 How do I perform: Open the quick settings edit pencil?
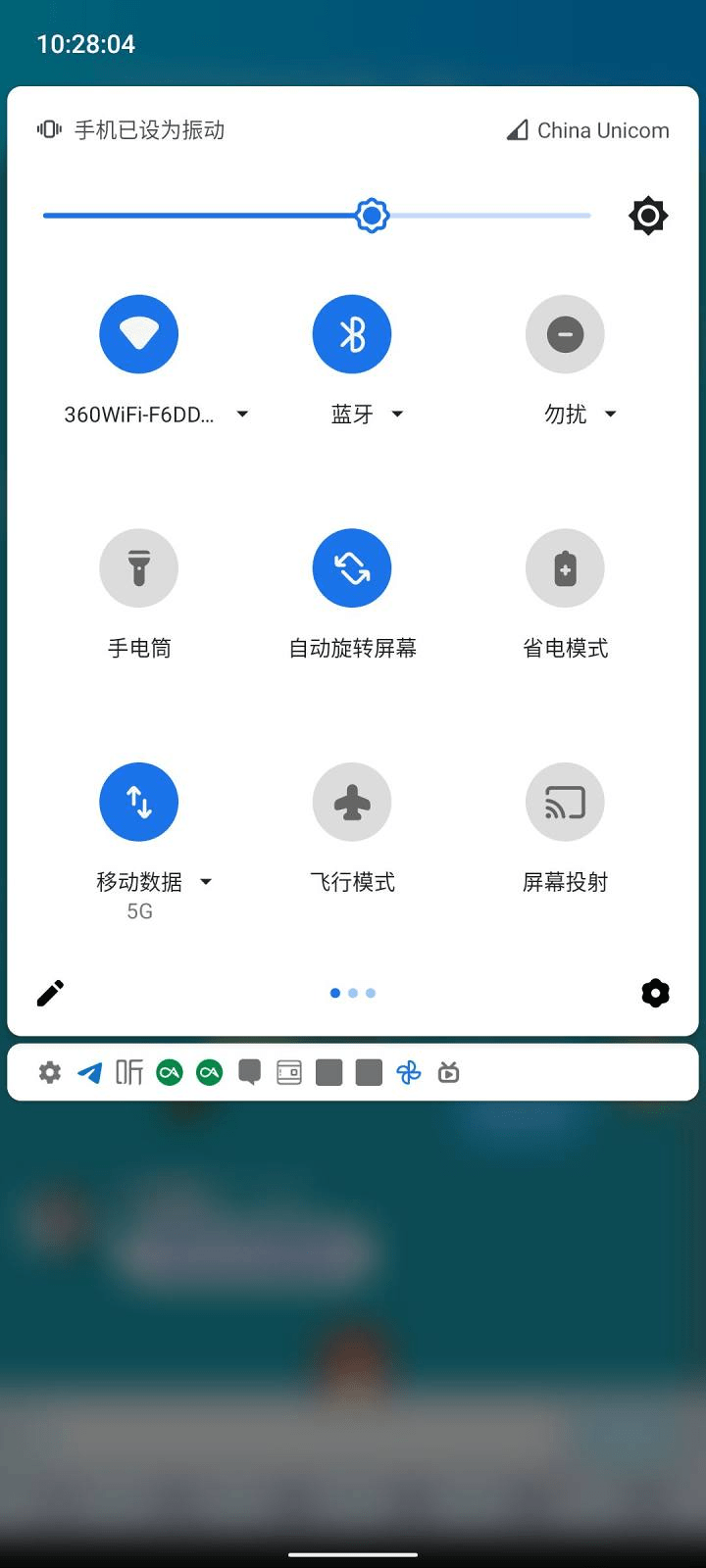click(49, 993)
